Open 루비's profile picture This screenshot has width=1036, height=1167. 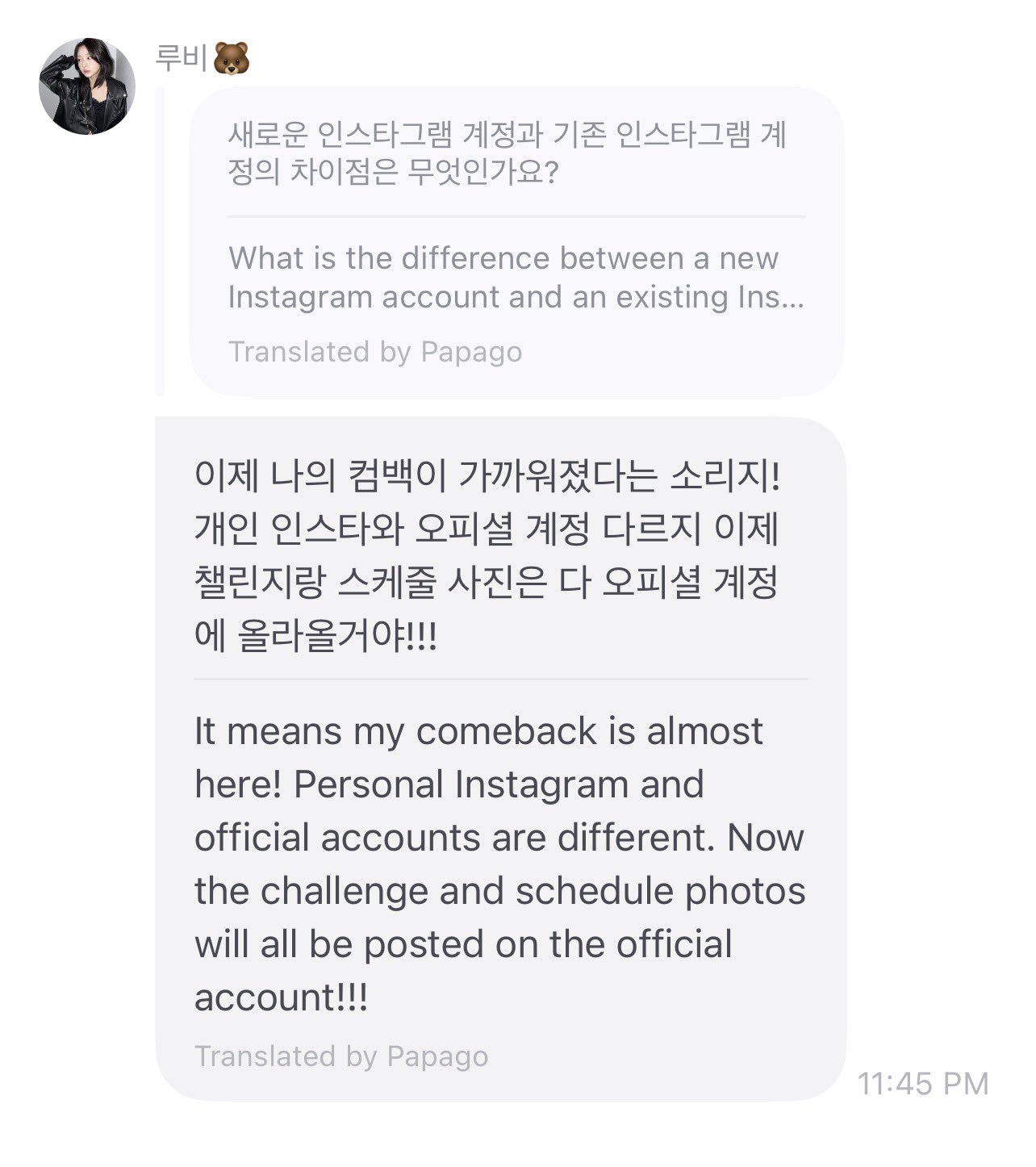coord(87,86)
